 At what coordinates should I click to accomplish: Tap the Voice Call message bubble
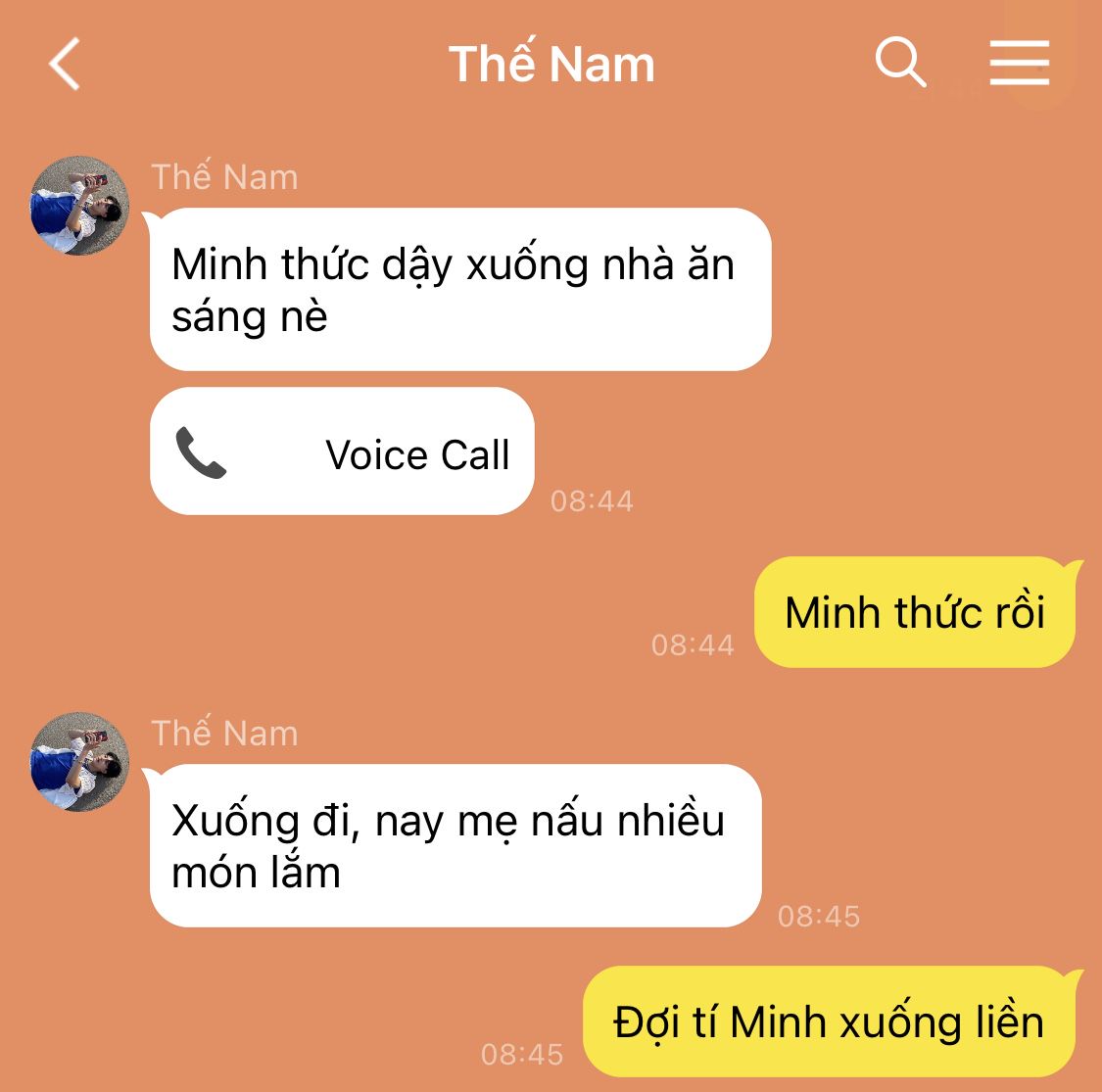[342, 452]
